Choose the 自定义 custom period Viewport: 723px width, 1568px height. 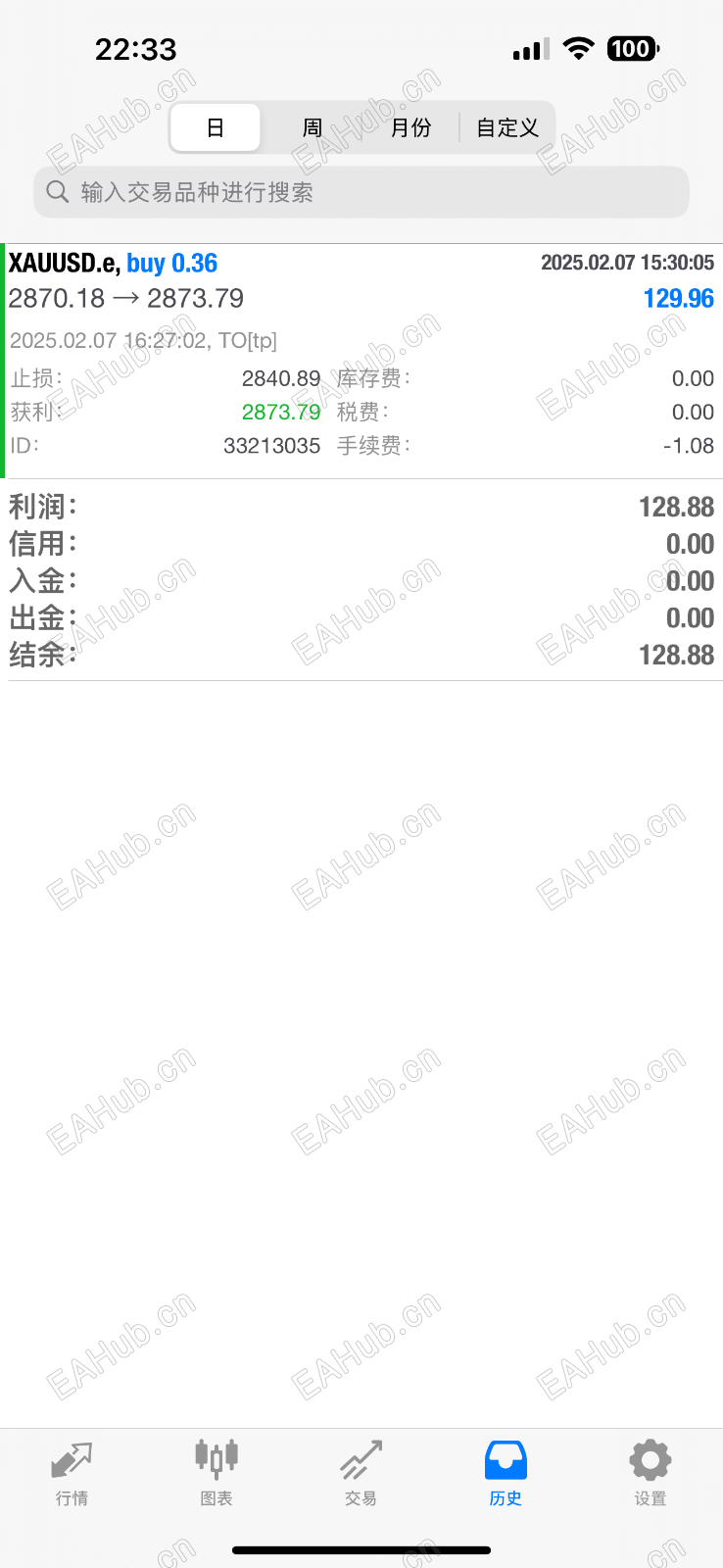(x=506, y=128)
